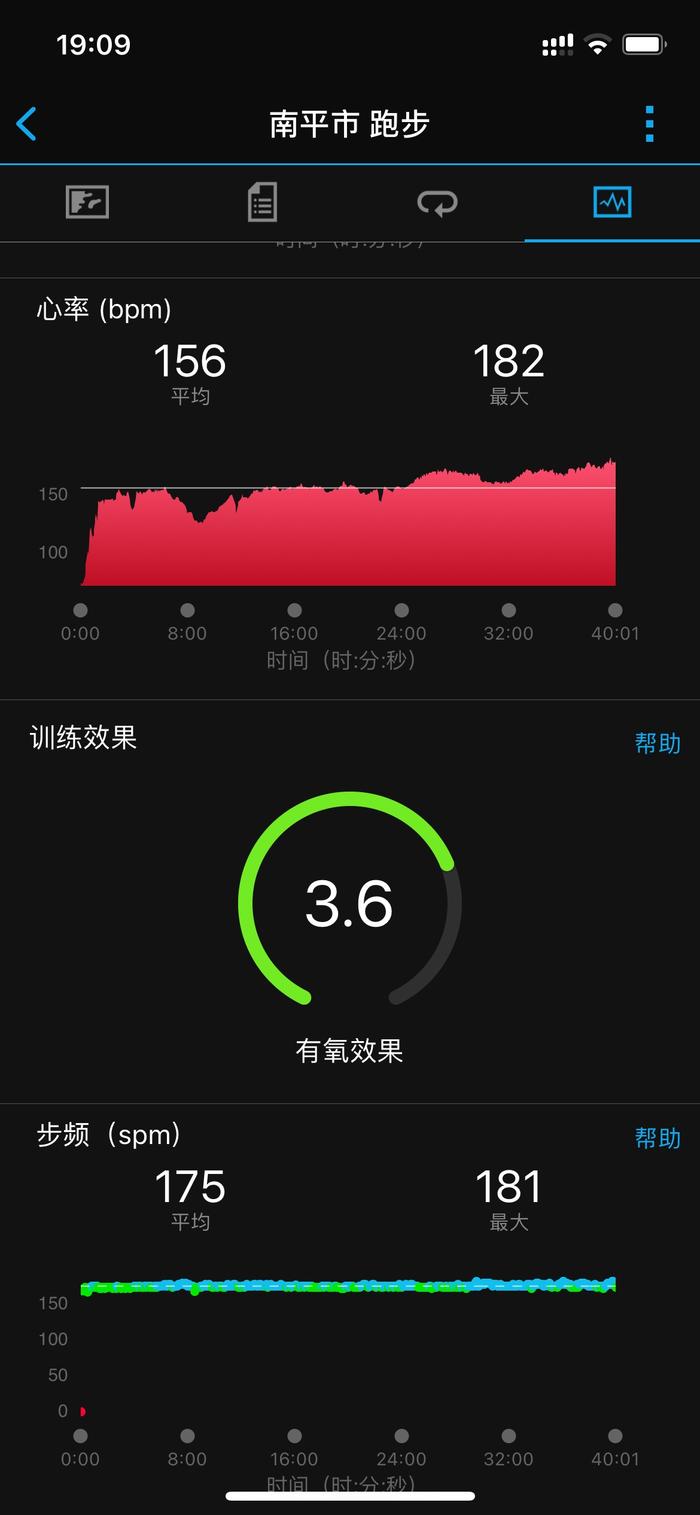The height and width of the screenshot is (1515, 700).
Task: Switch to the activity stats details tab
Action: pos(262,203)
